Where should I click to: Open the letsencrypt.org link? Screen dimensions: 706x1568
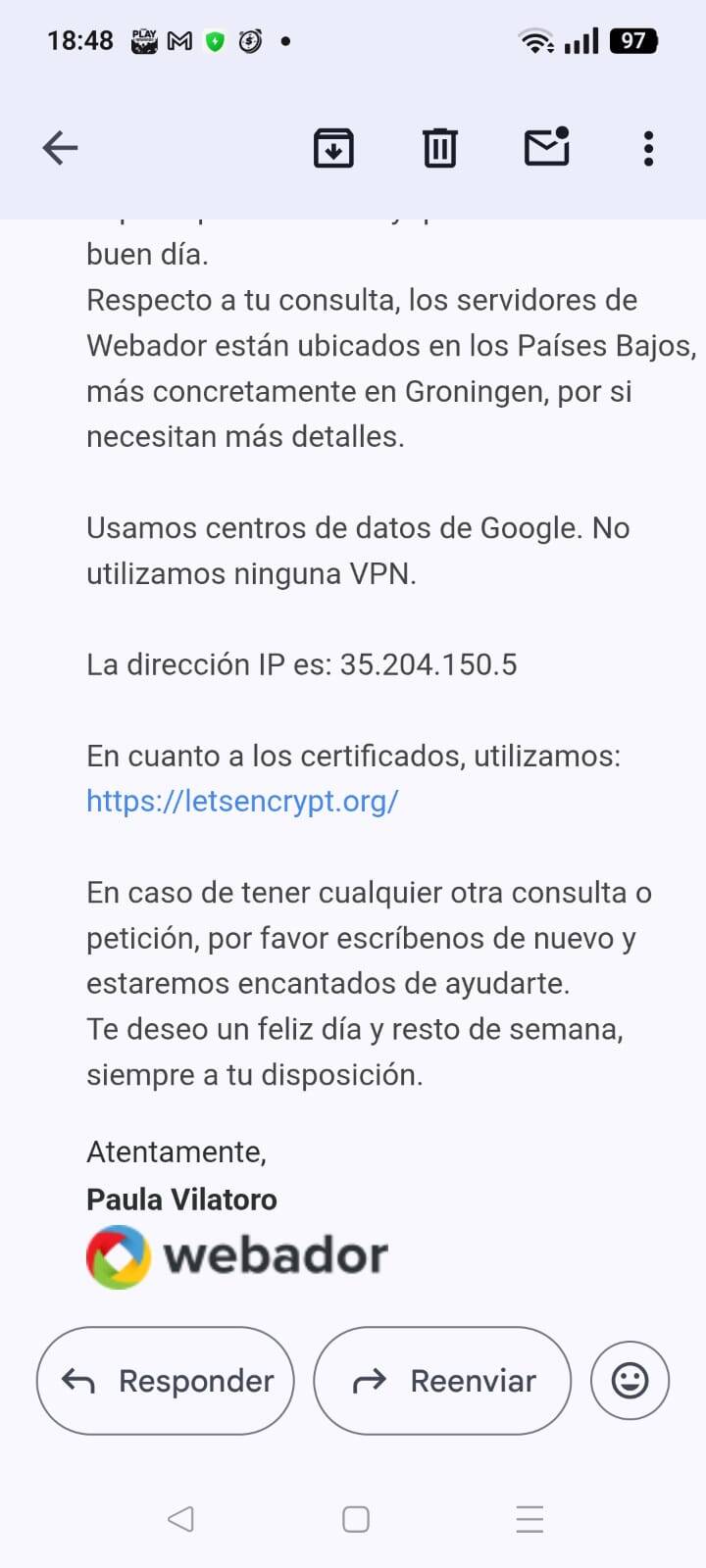242,802
